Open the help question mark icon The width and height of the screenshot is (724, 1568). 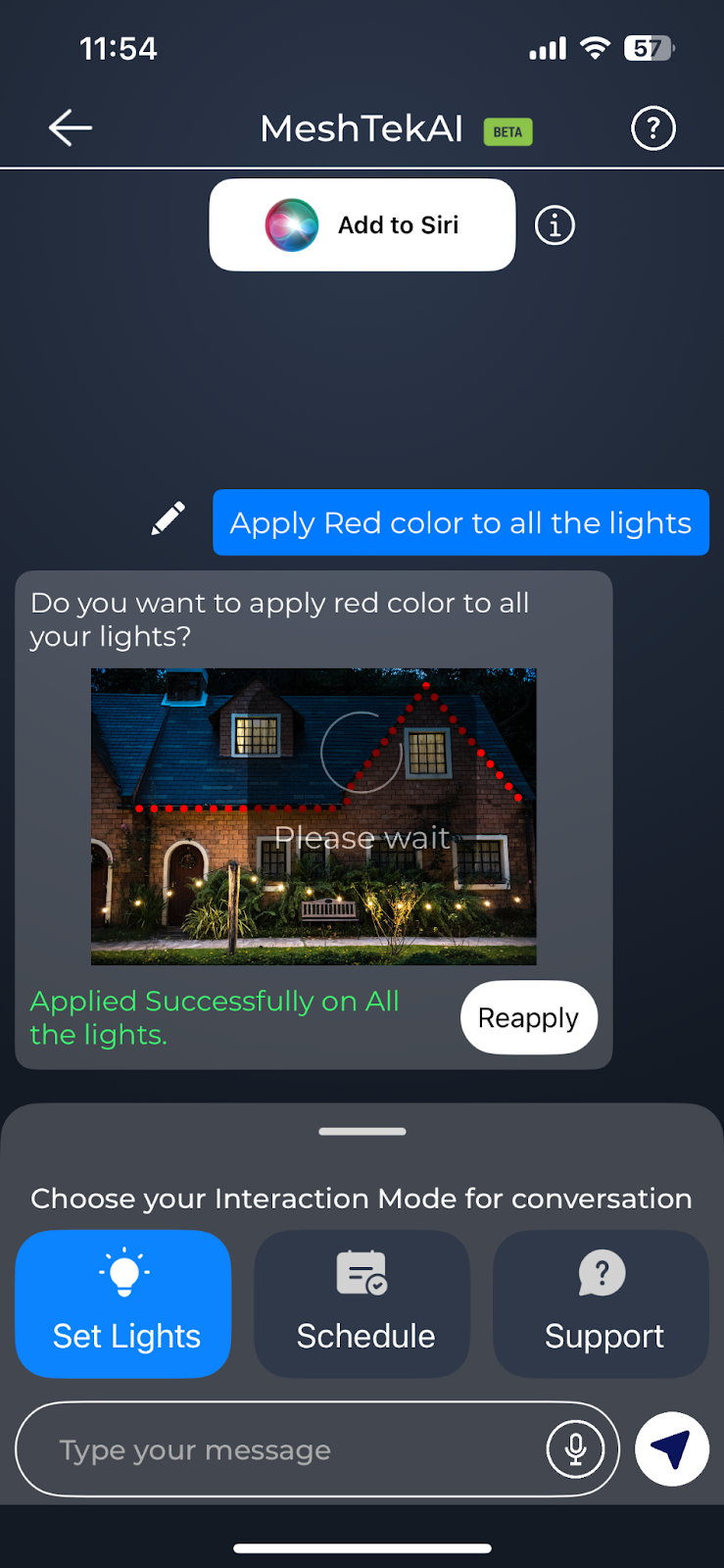point(652,128)
